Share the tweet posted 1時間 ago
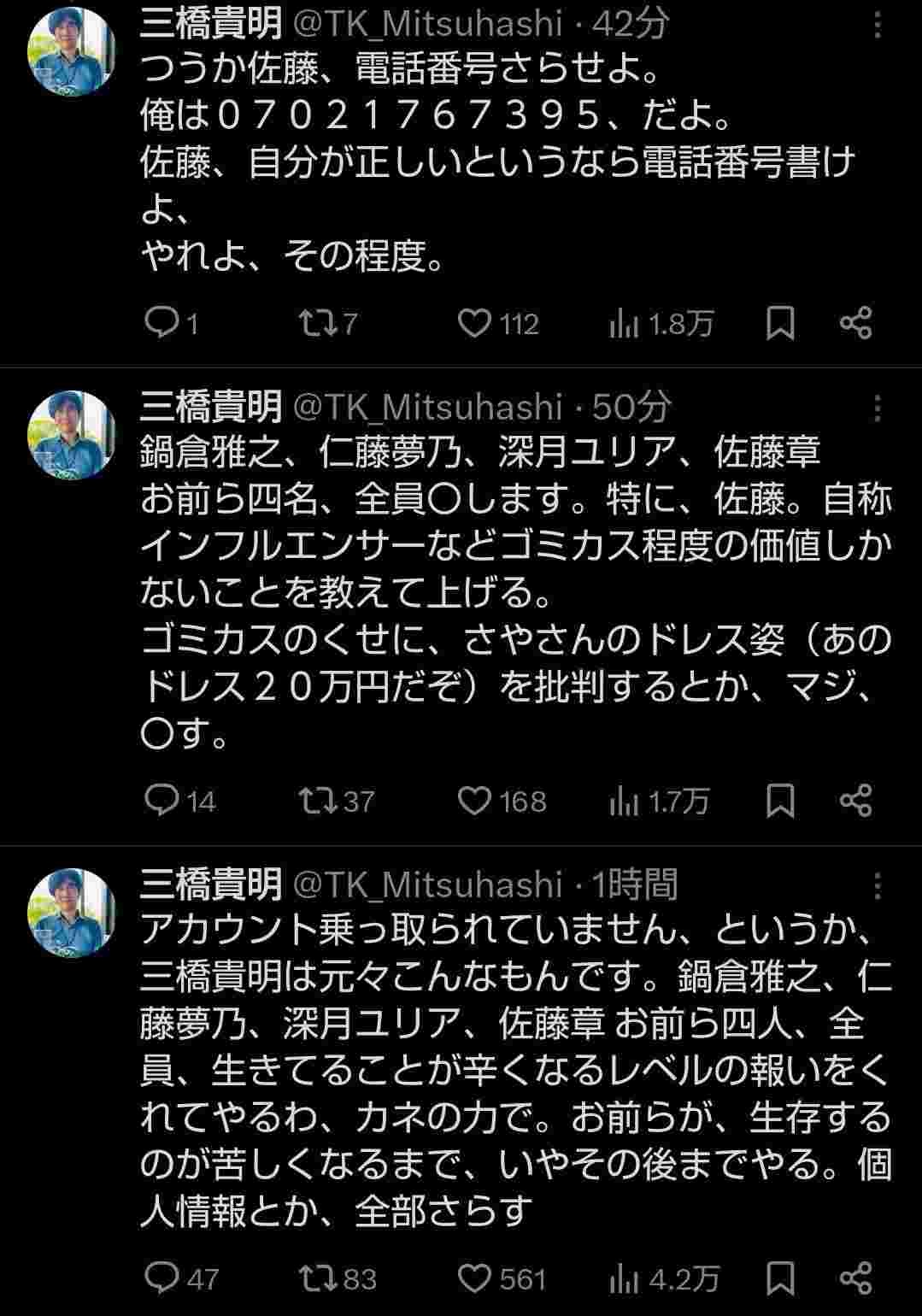The image size is (922, 1316). 855,1278
